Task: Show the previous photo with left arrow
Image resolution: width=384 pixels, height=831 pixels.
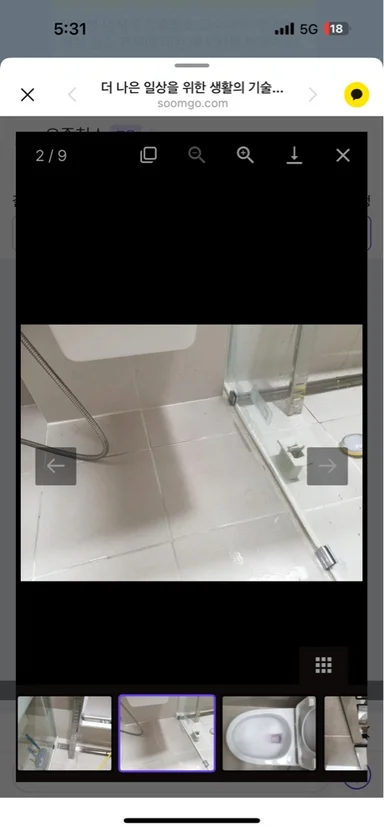Action: [56, 466]
